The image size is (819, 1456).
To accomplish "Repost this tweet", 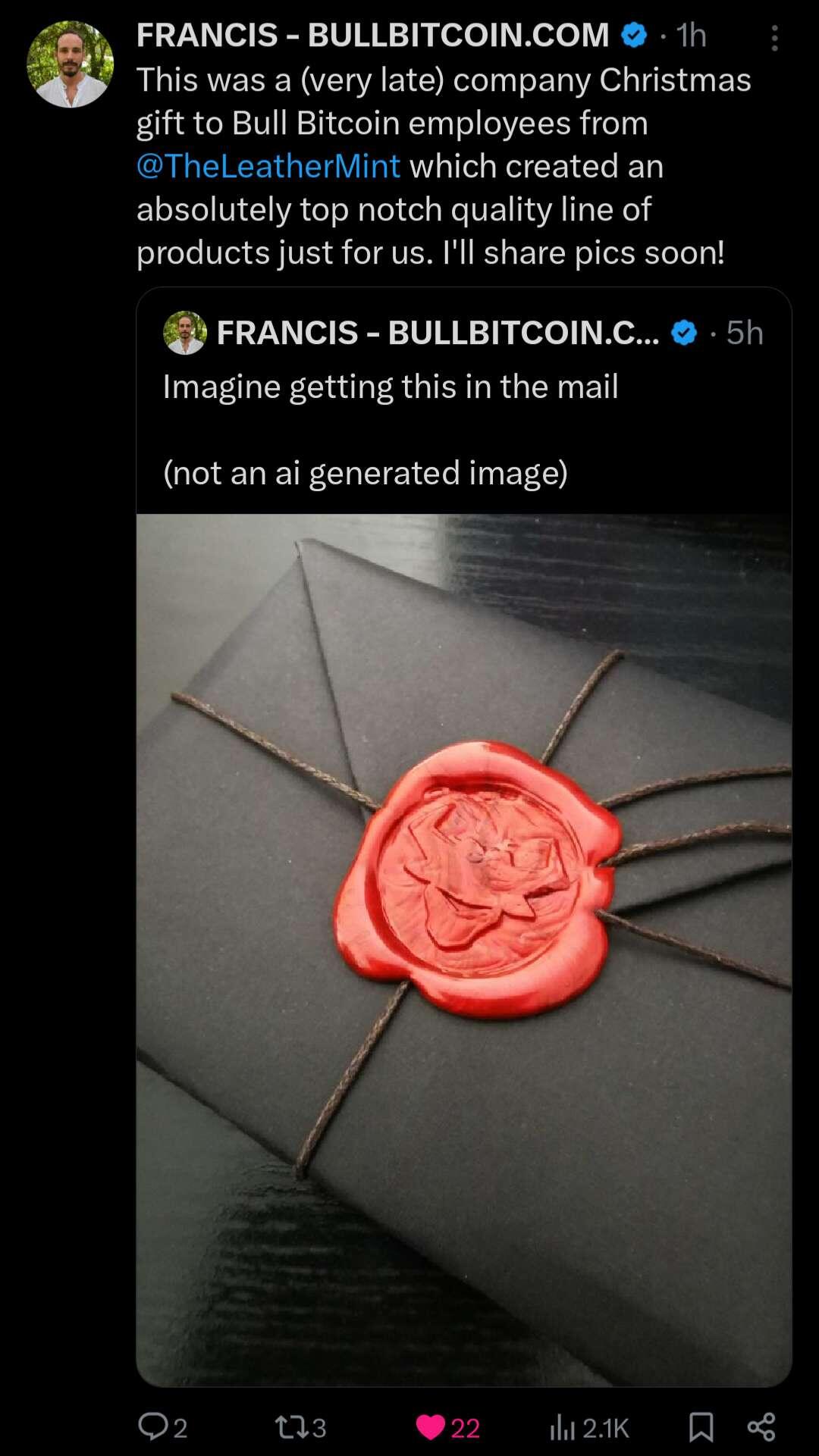I will point(290,1427).
